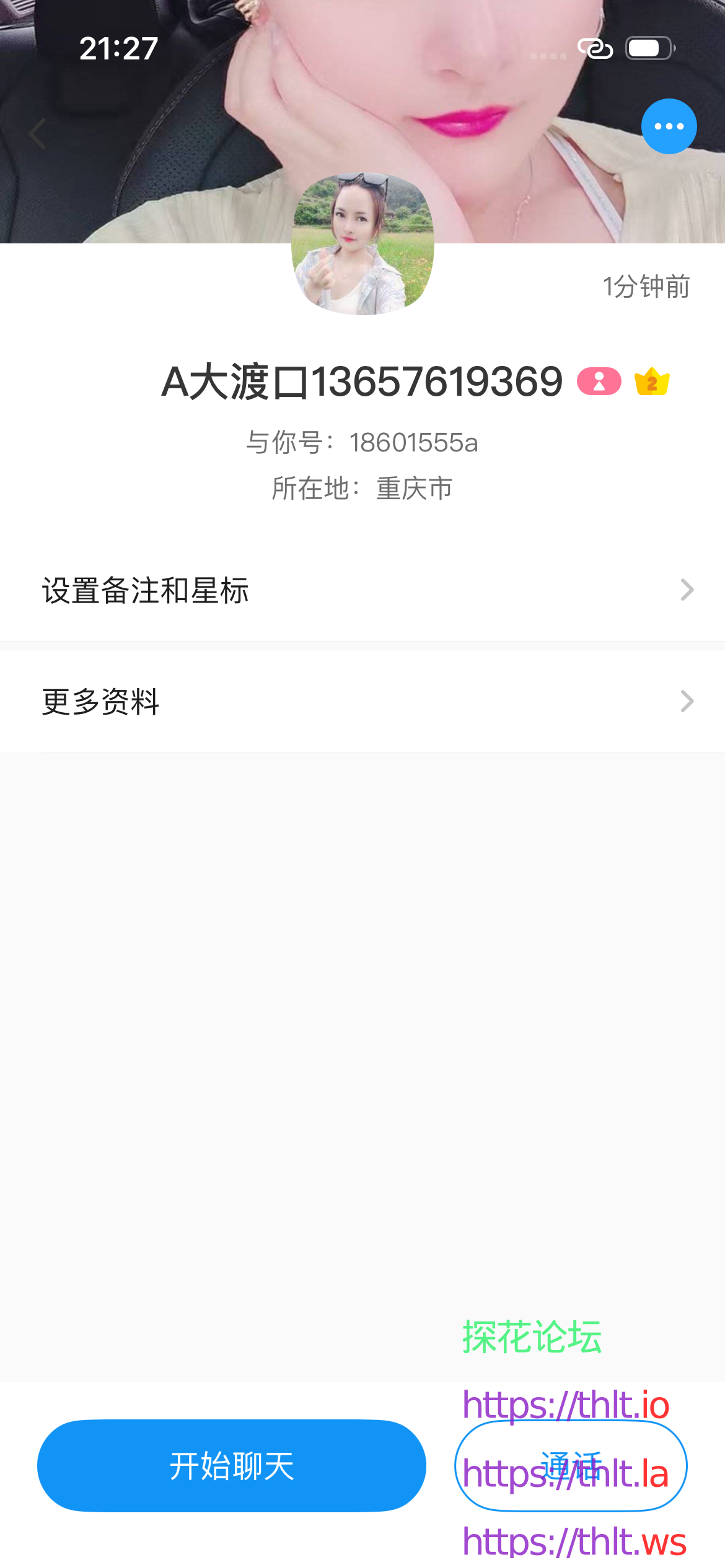725x1568 pixels.
Task: Click the level 2 crown badge
Action: coord(652,383)
